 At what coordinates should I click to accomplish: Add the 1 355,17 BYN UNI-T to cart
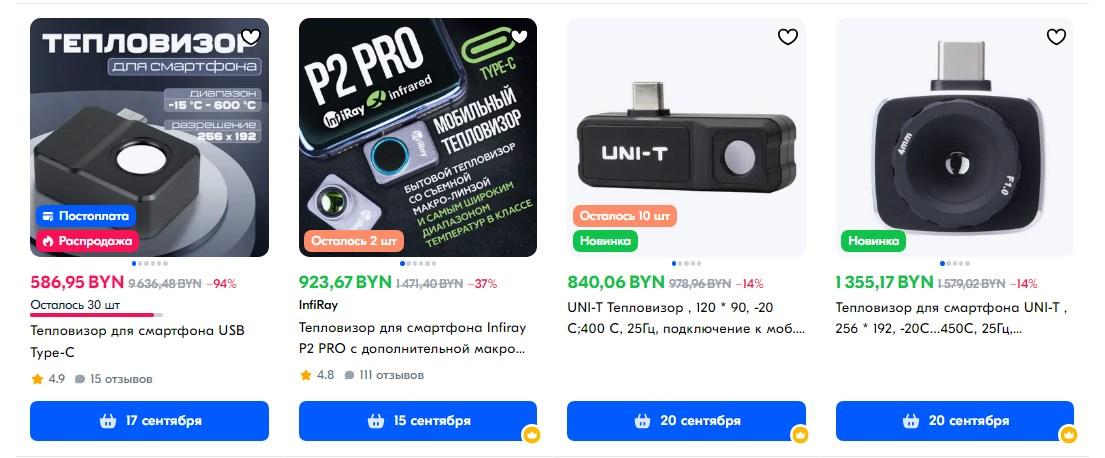point(954,421)
